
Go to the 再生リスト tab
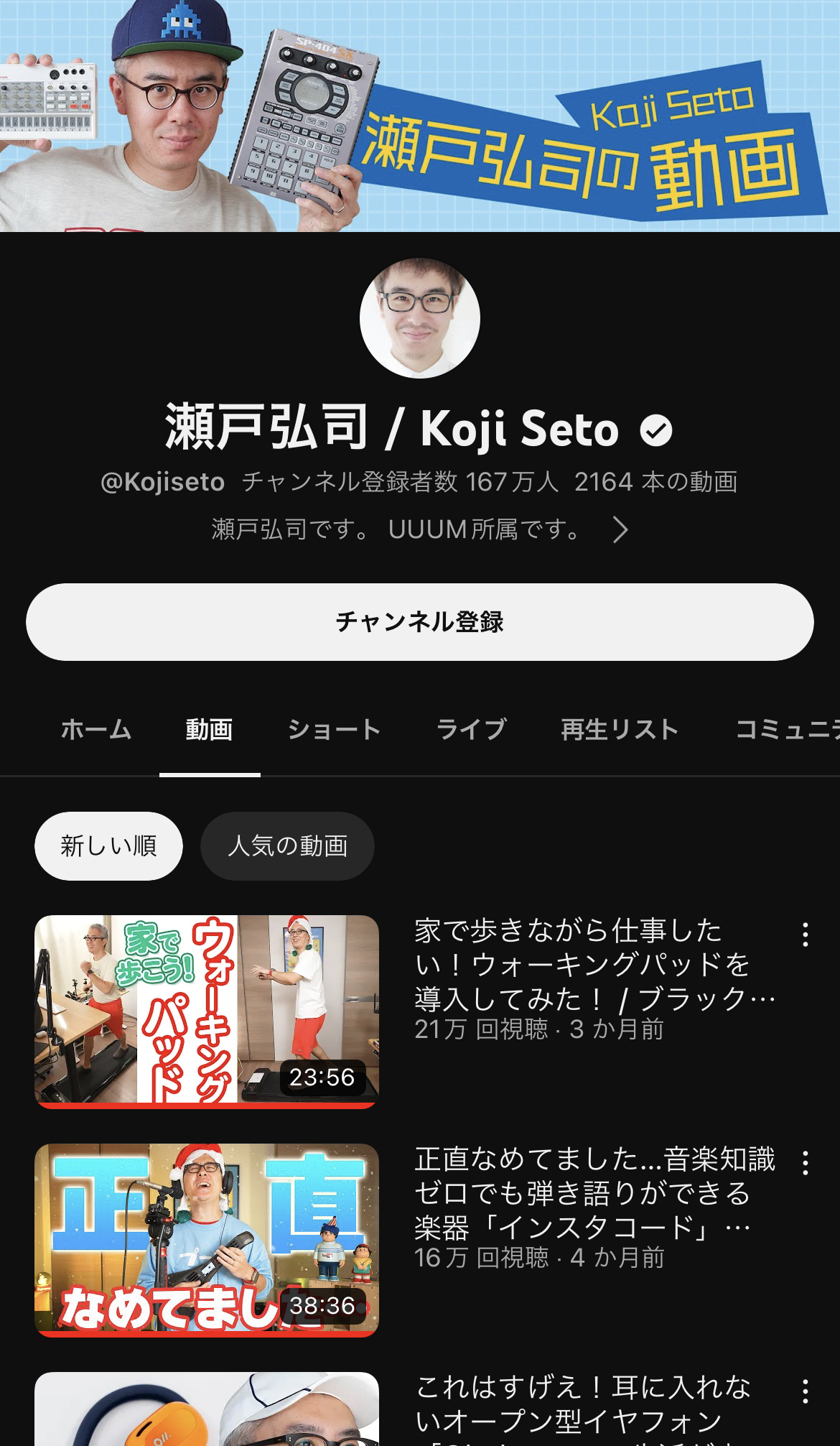pyautogui.click(x=620, y=730)
